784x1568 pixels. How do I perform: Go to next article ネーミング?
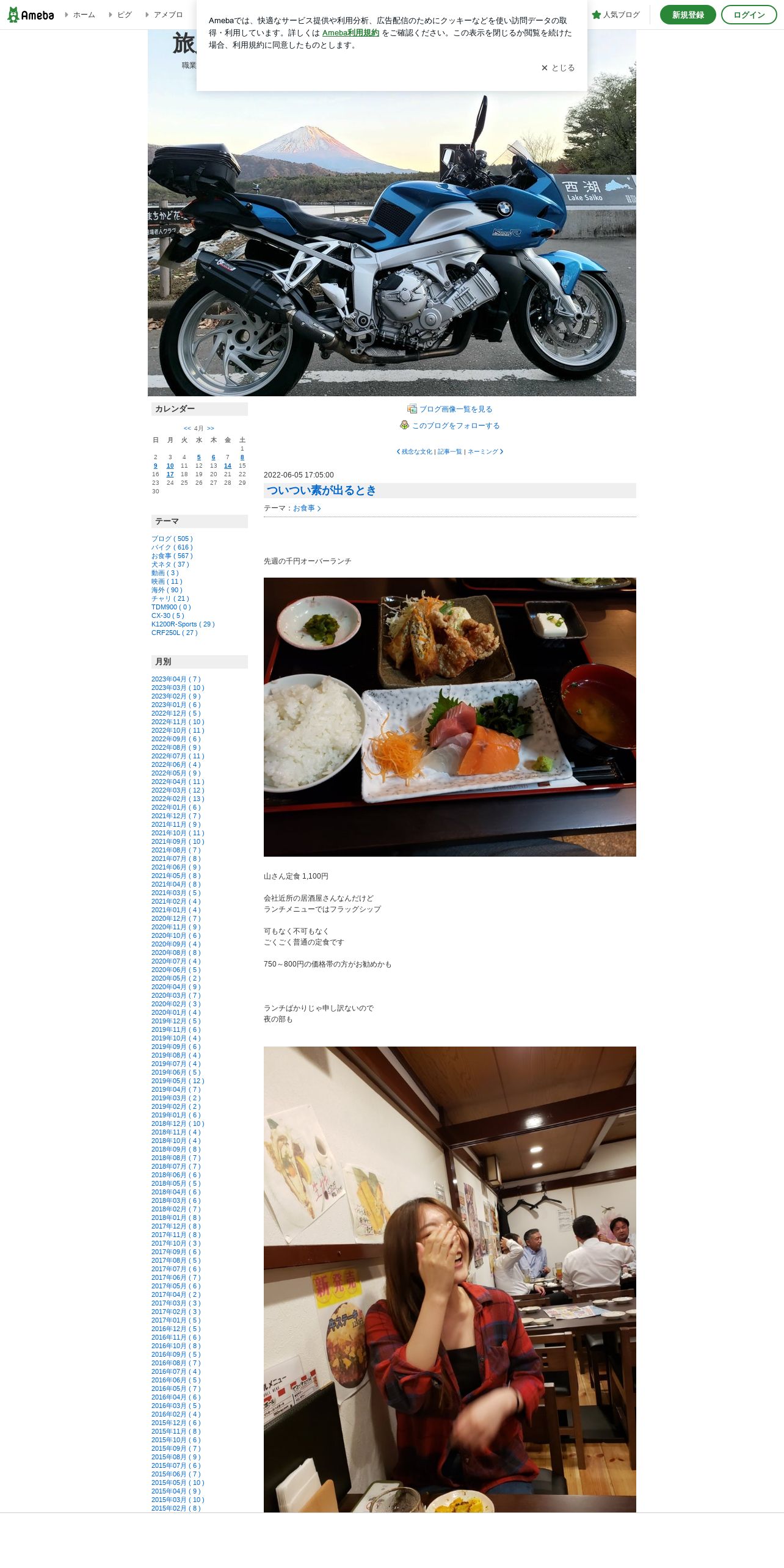(x=485, y=452)
